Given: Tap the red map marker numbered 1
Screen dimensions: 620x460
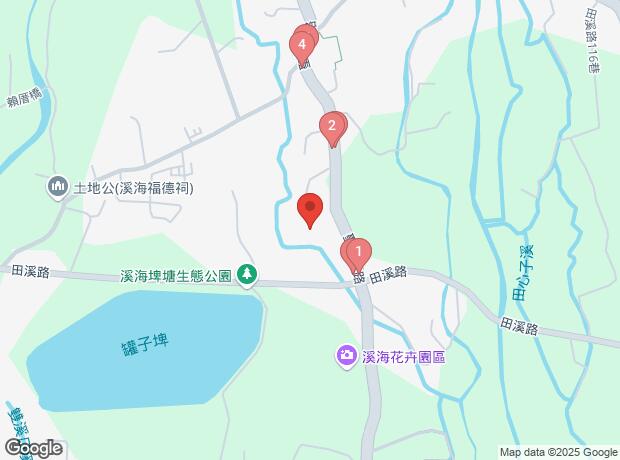Looking at the screenshot, I should 358,252.
